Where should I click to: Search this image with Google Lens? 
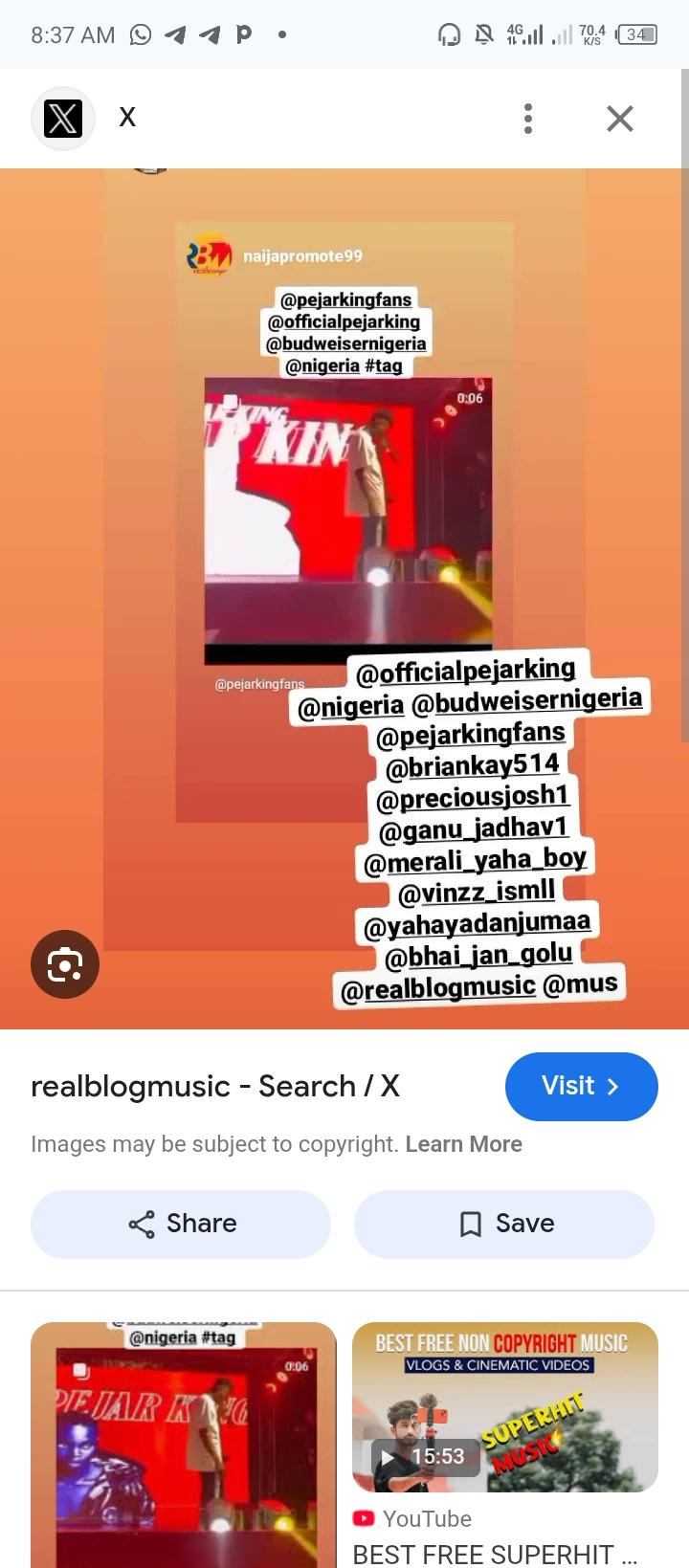point(65,964)
